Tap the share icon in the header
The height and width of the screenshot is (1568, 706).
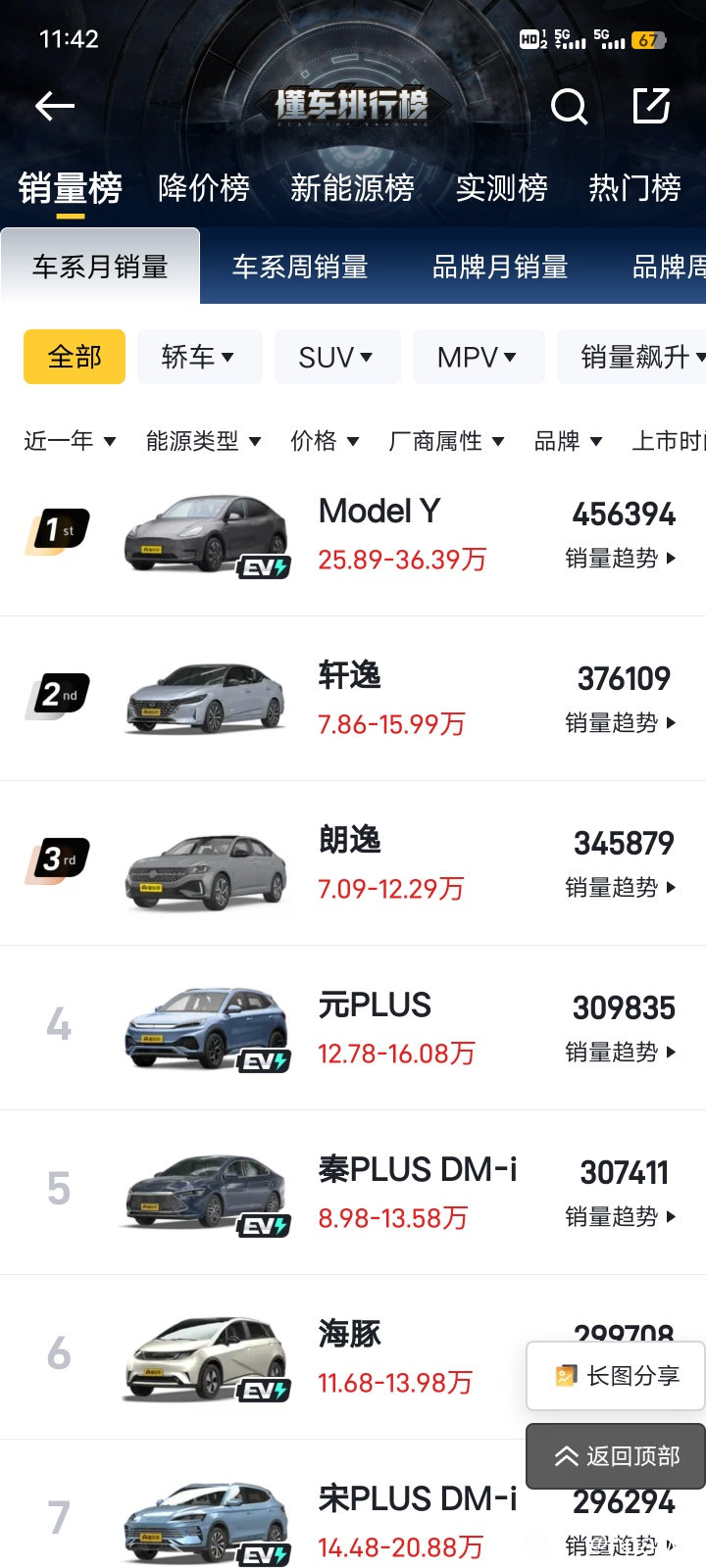(x=651, y=106)
